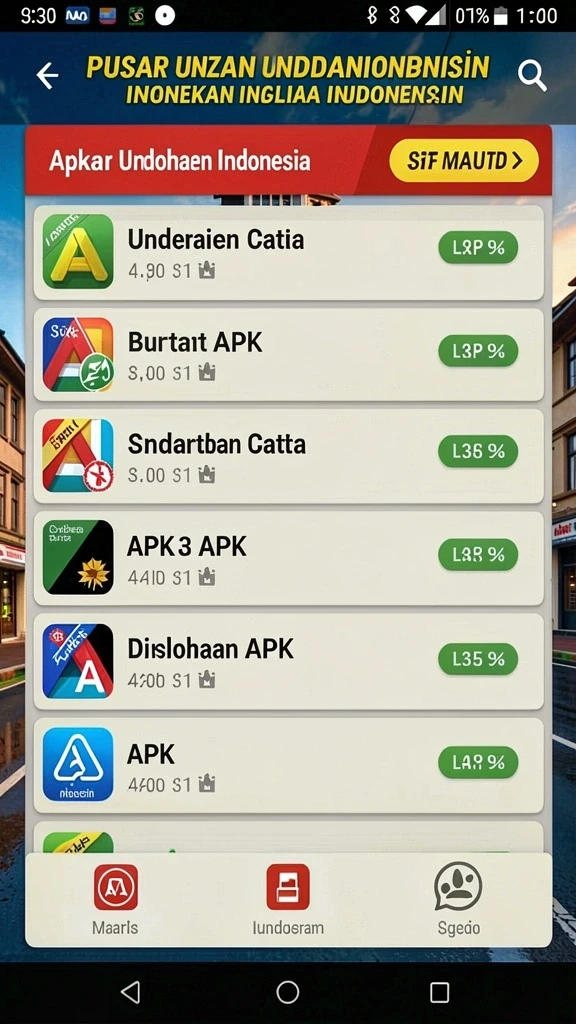Viewport: 576px width, 1024px height.
Task: Open the Sndartban Catta listing
Action: click(288, 456)
